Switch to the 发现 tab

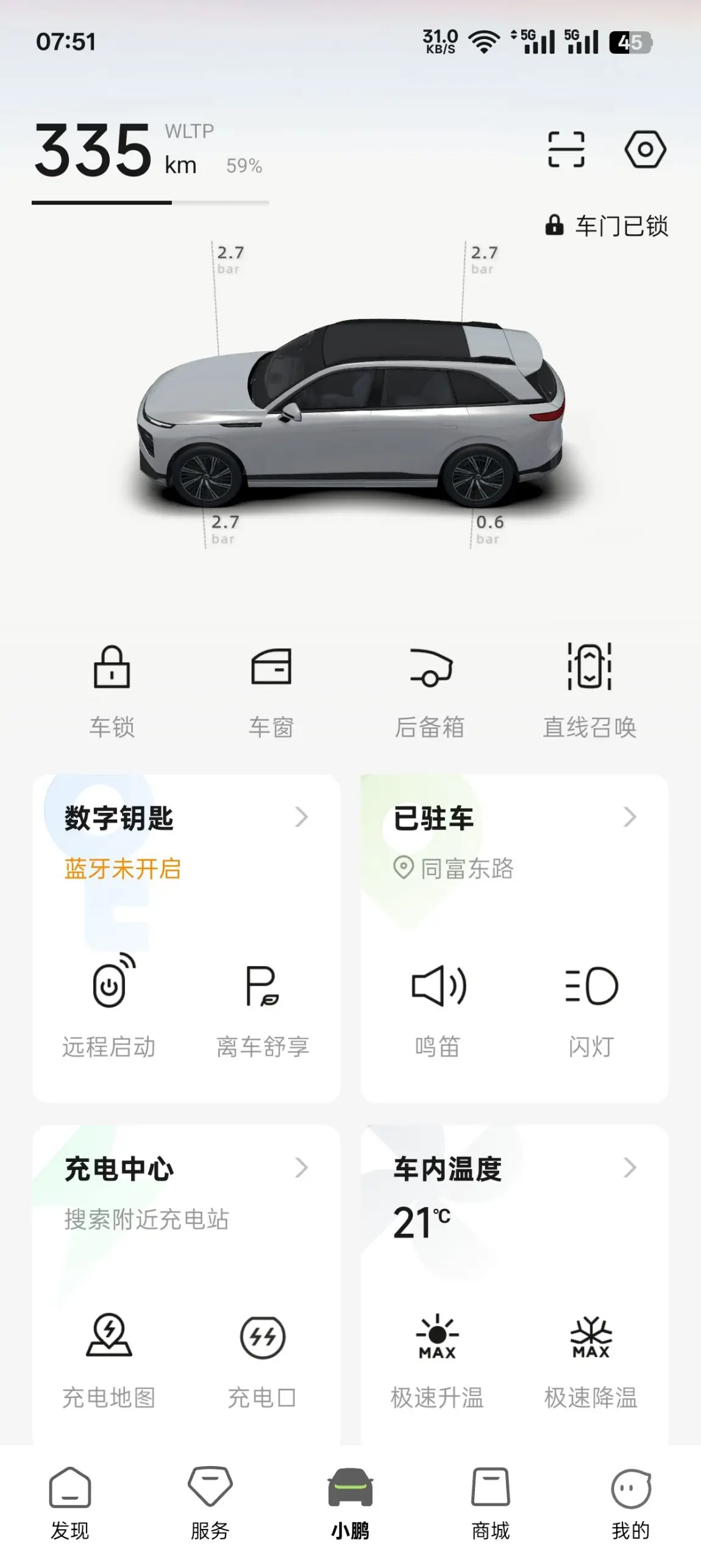(70, 1503)
